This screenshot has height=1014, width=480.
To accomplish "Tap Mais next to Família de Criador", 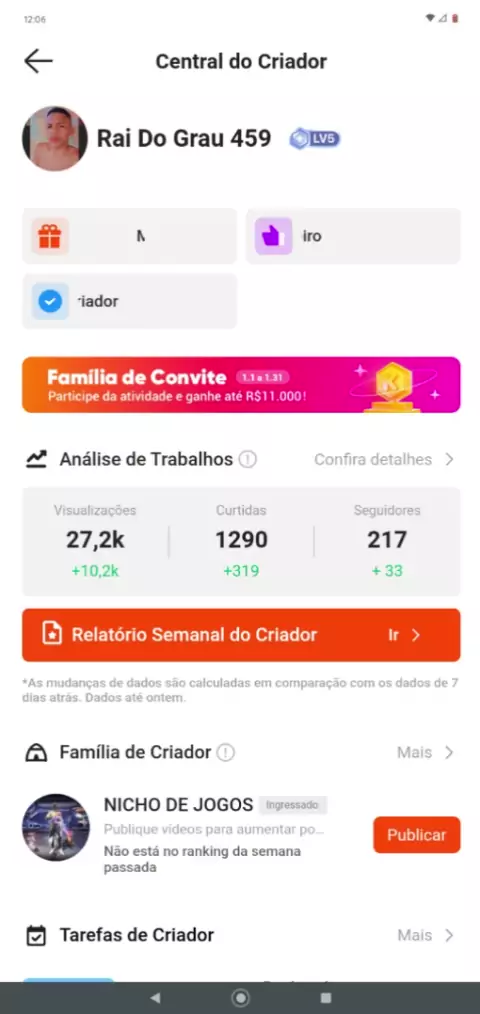I will click(x=426, y=753).
